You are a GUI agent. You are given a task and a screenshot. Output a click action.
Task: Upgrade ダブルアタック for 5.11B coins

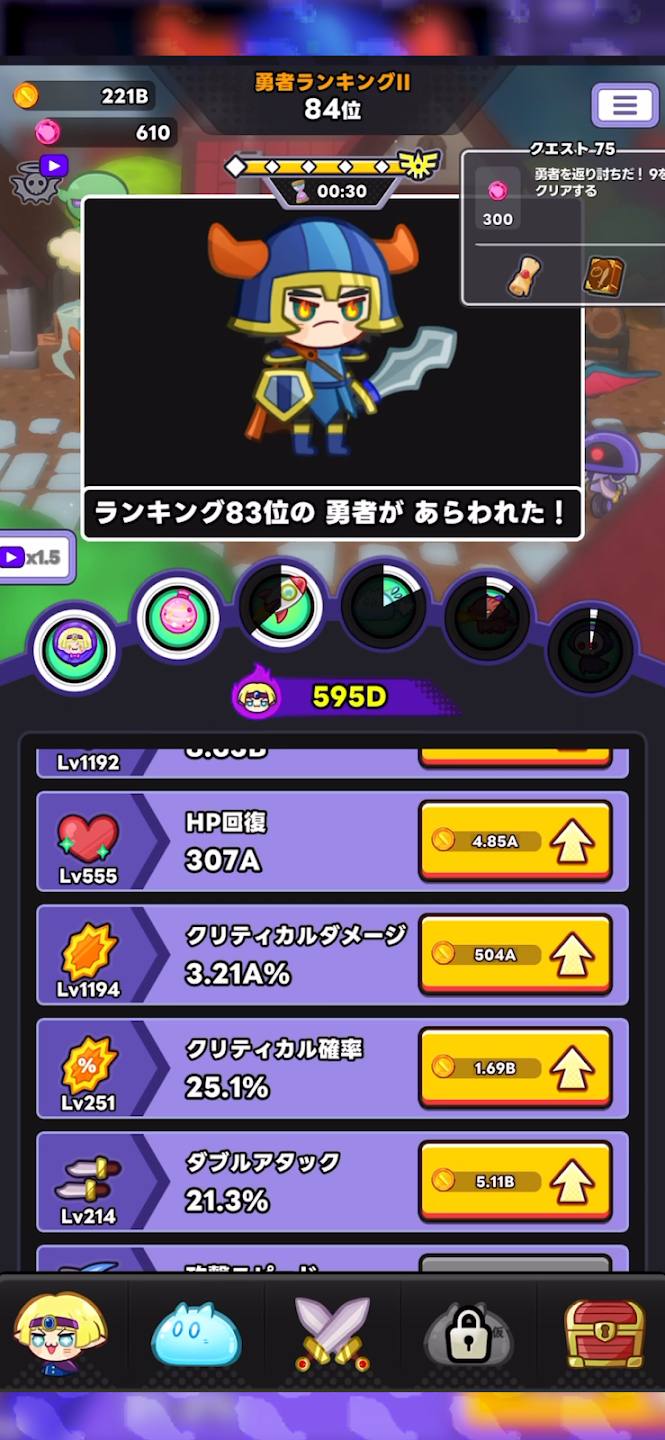click(515, 1181)
